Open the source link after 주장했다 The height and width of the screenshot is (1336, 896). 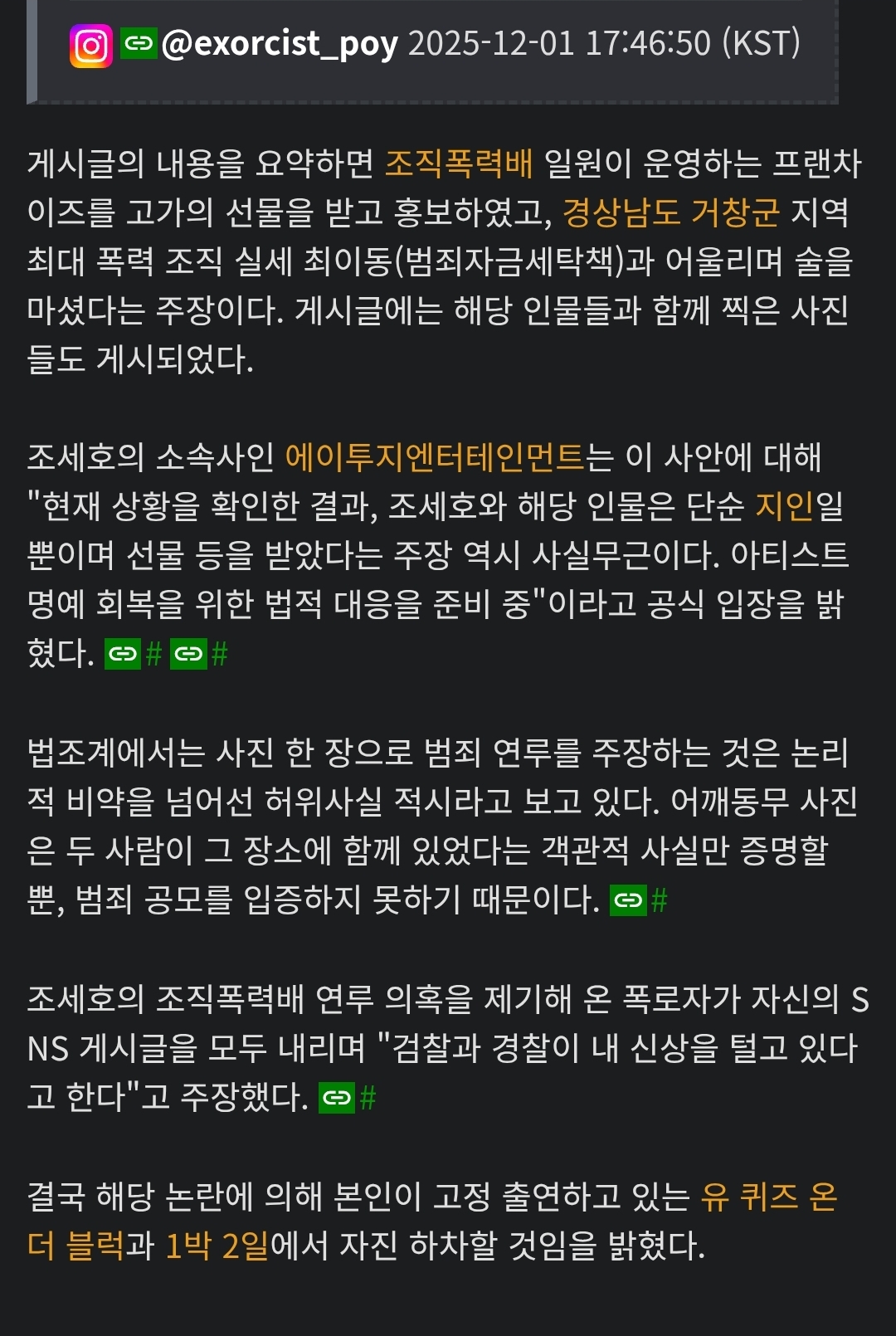point(348,1098)
